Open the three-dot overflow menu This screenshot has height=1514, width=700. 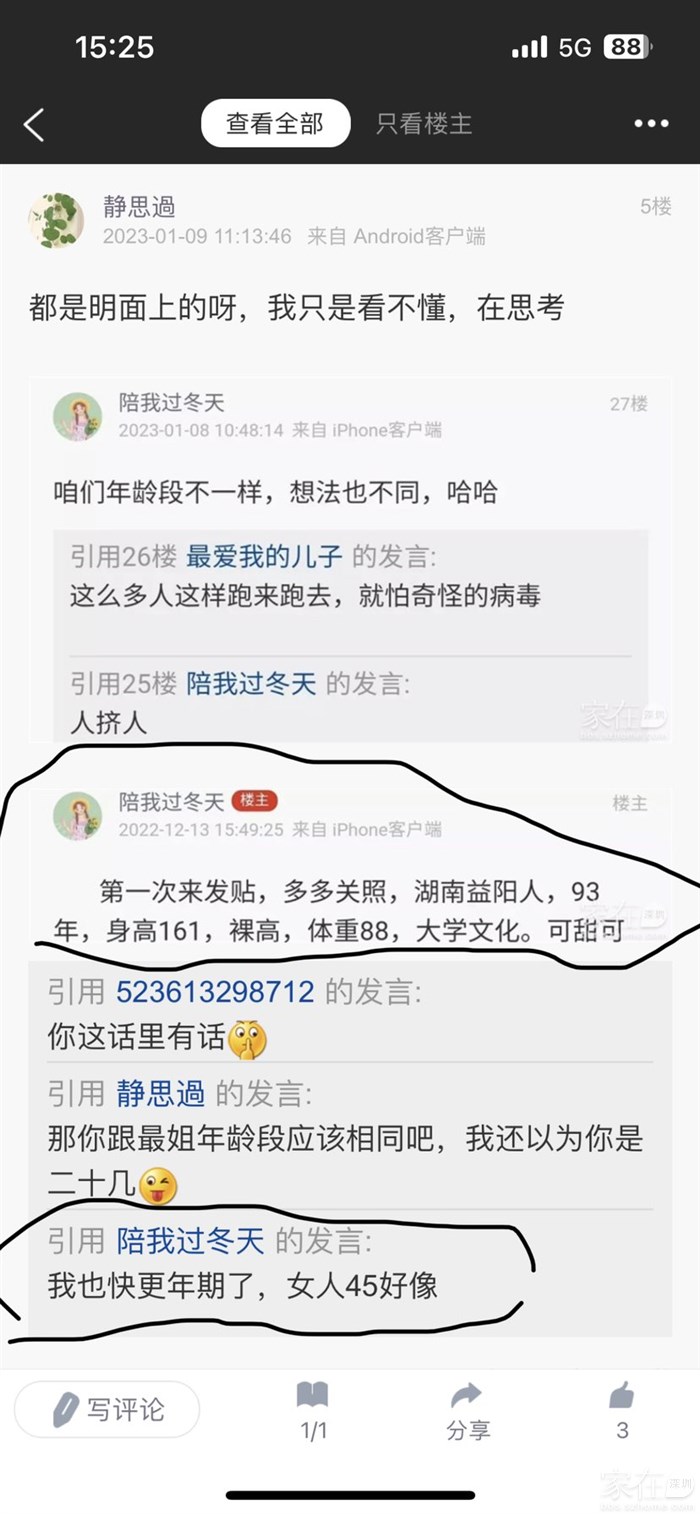[651, 124]
